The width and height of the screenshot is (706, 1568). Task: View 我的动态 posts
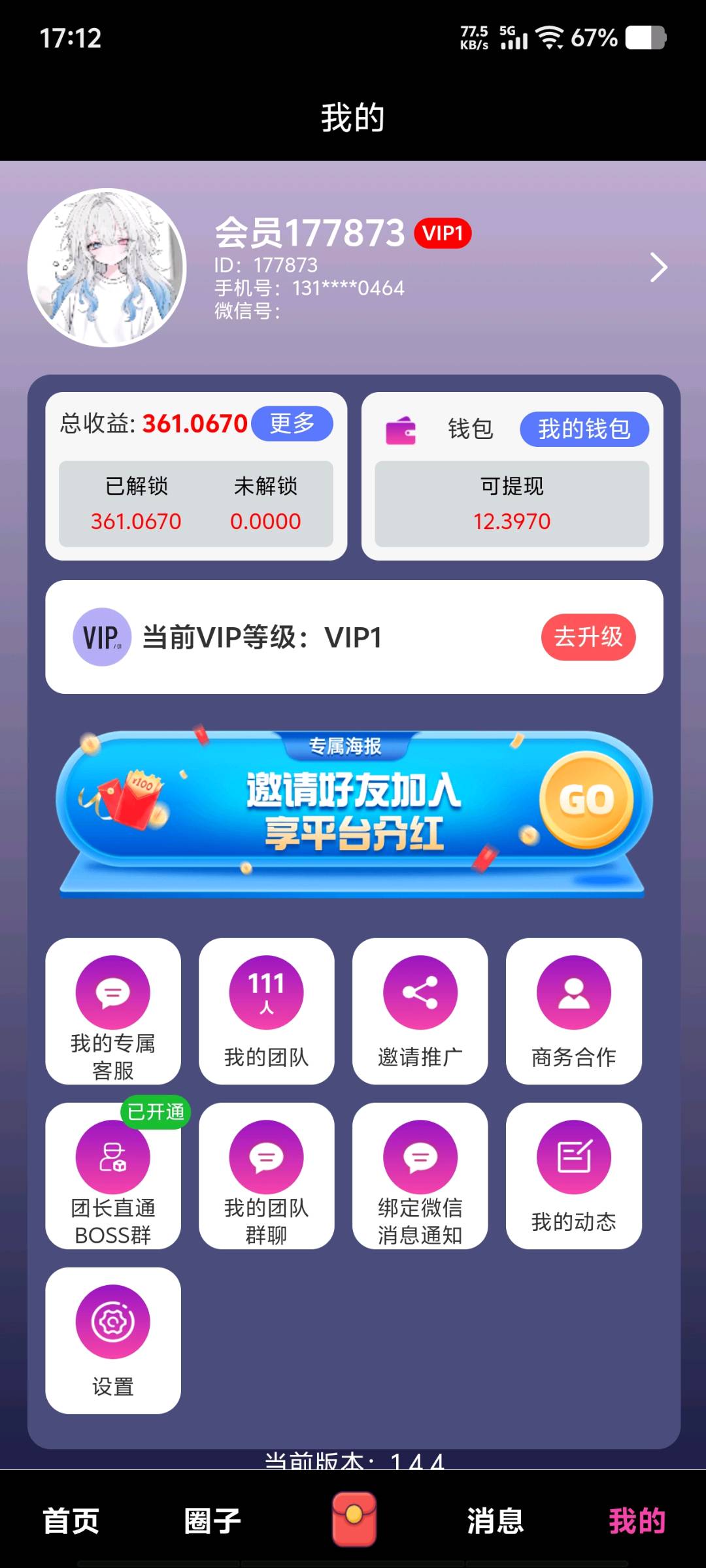(573, 1176)
